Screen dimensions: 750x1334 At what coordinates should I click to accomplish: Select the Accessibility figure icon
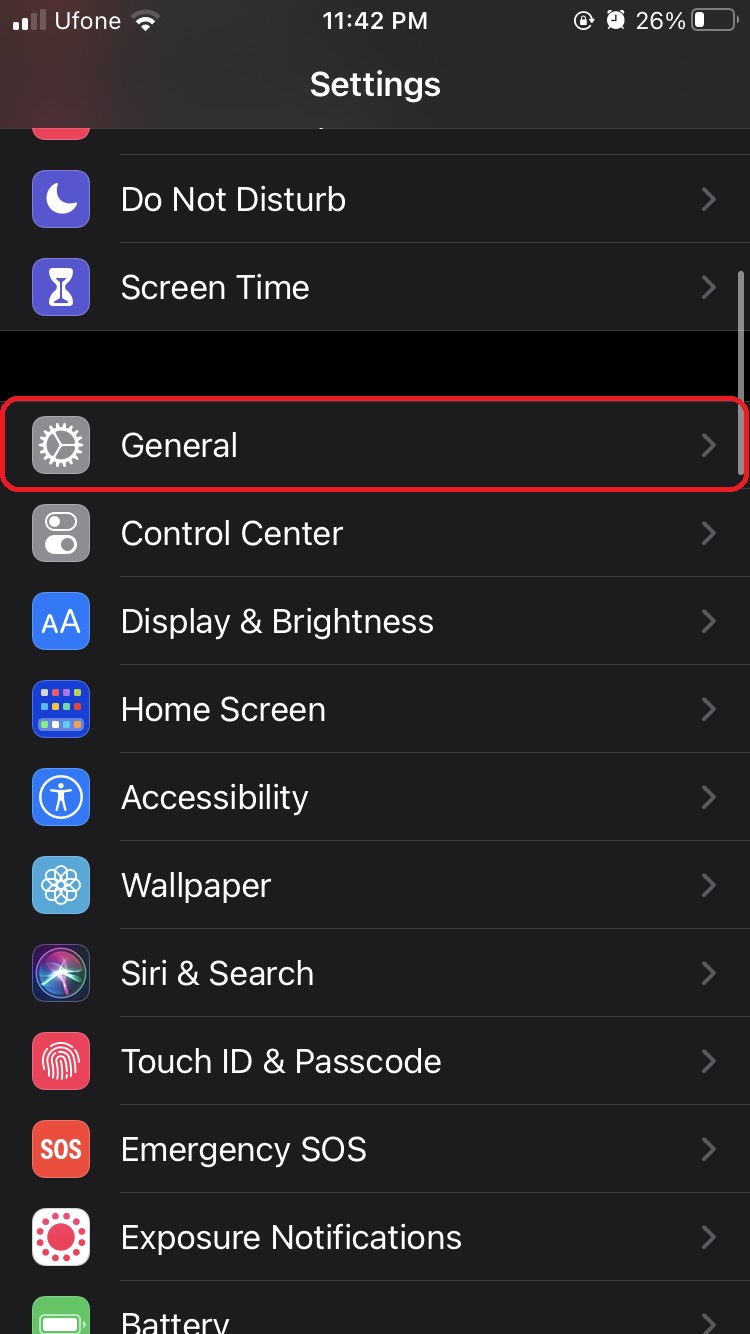pos(61,797)
